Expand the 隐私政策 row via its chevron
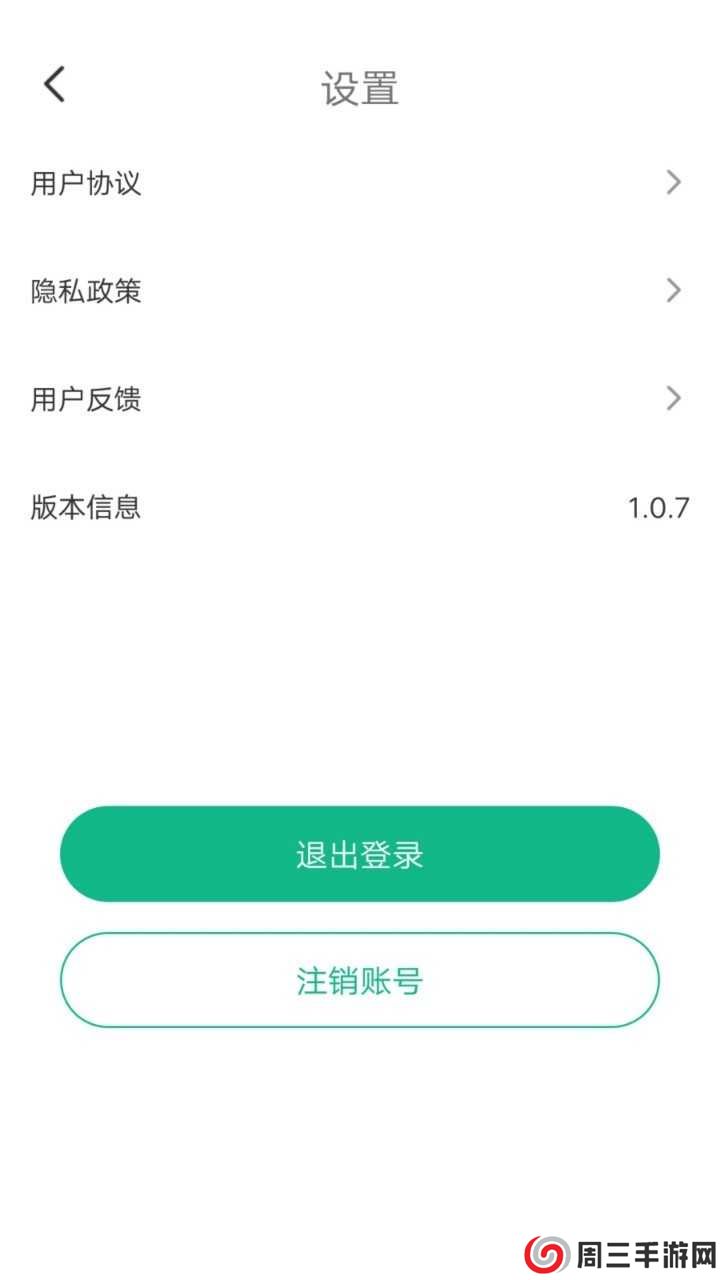The image size is (720, 1280). [x=673, y=291]
